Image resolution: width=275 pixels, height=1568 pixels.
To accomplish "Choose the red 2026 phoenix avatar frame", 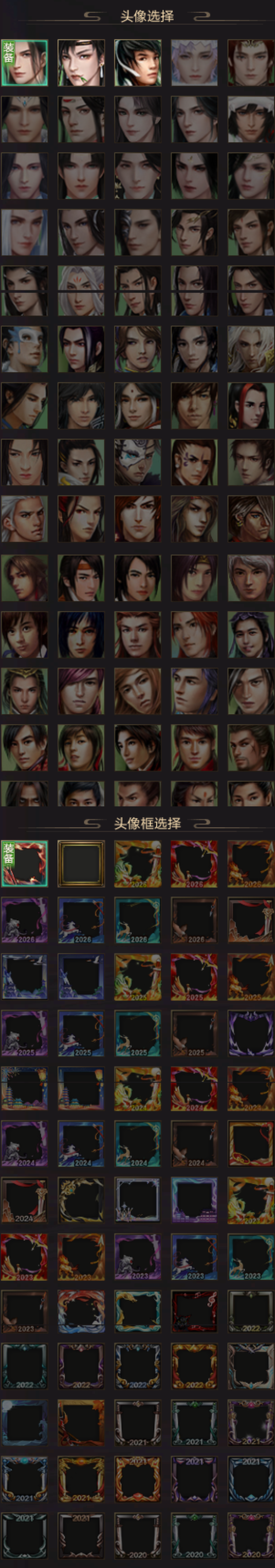I will 194,864.
